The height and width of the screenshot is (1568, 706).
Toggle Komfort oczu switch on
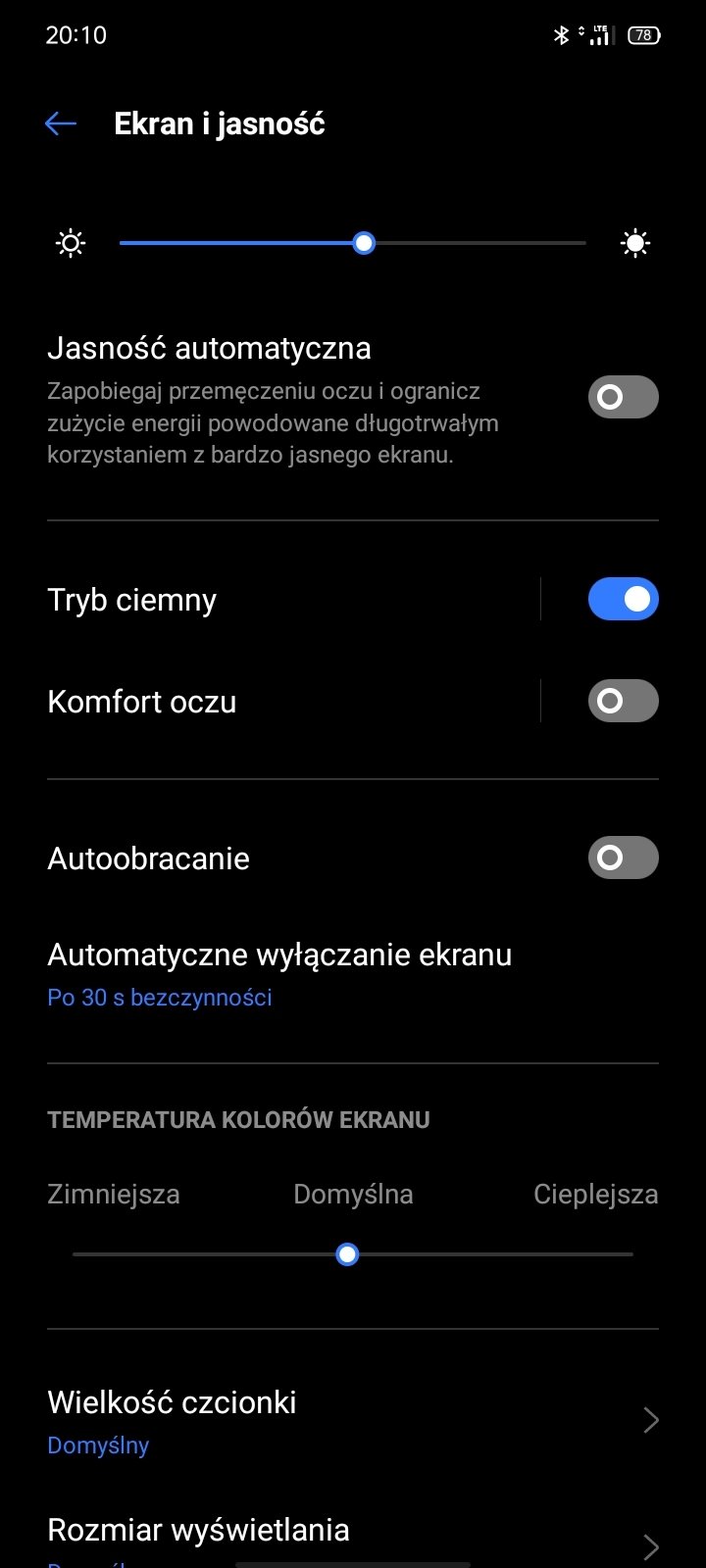pos(623,701)
